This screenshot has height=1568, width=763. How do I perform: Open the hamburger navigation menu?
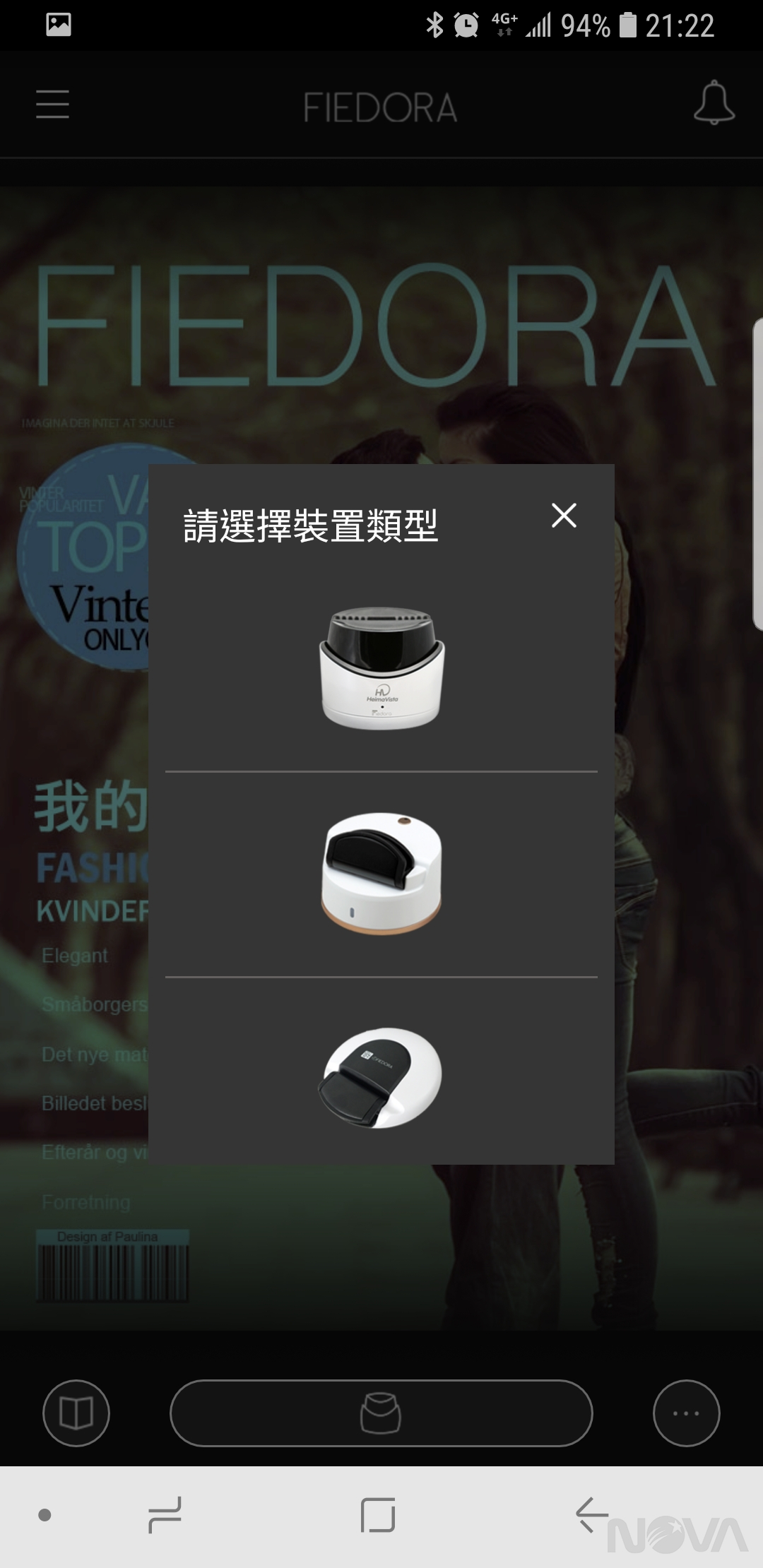(x=52, y=103)
